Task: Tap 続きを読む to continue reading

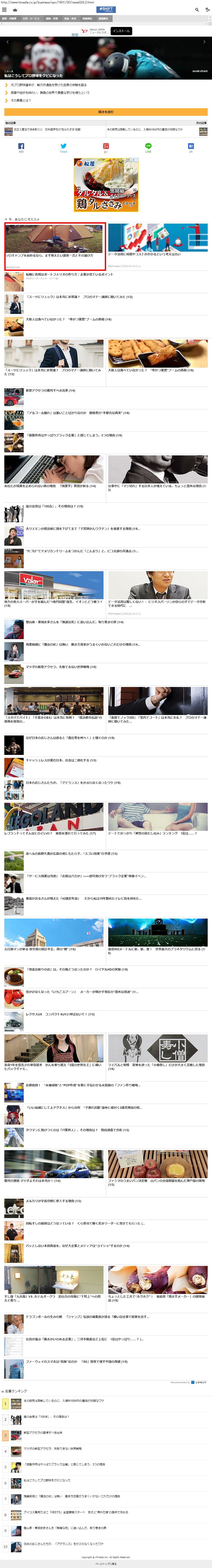Action: point(106,112)
